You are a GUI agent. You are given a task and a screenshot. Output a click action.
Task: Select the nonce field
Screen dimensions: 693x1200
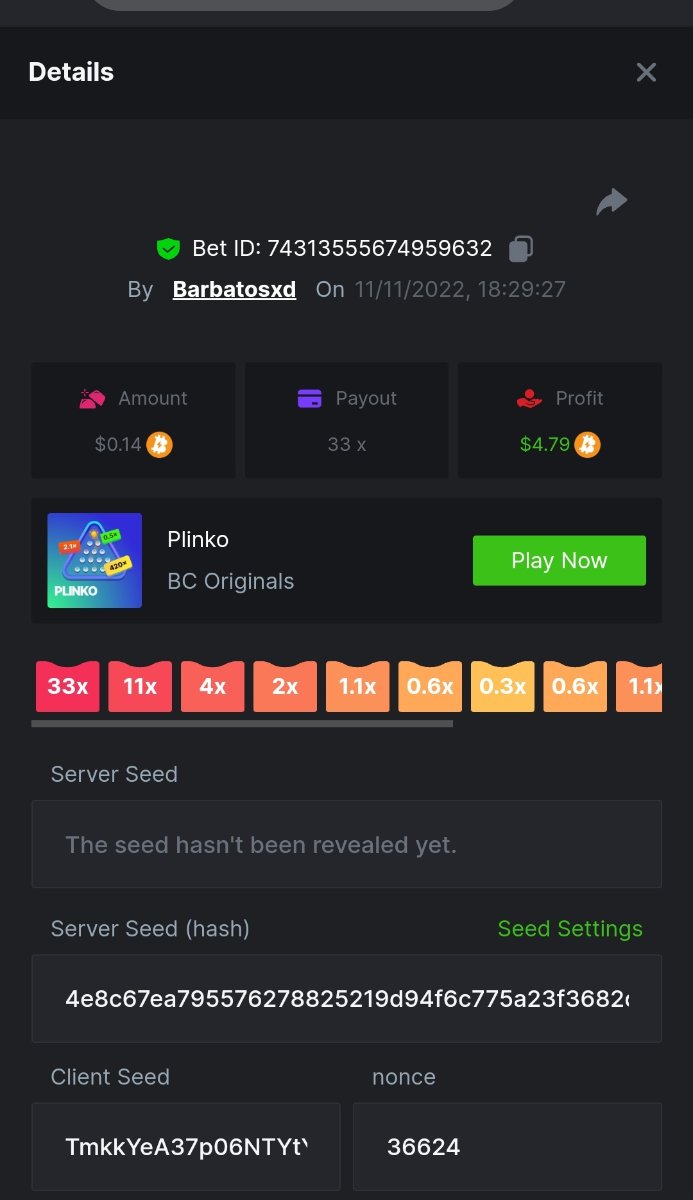click(x=507, y=1146)
